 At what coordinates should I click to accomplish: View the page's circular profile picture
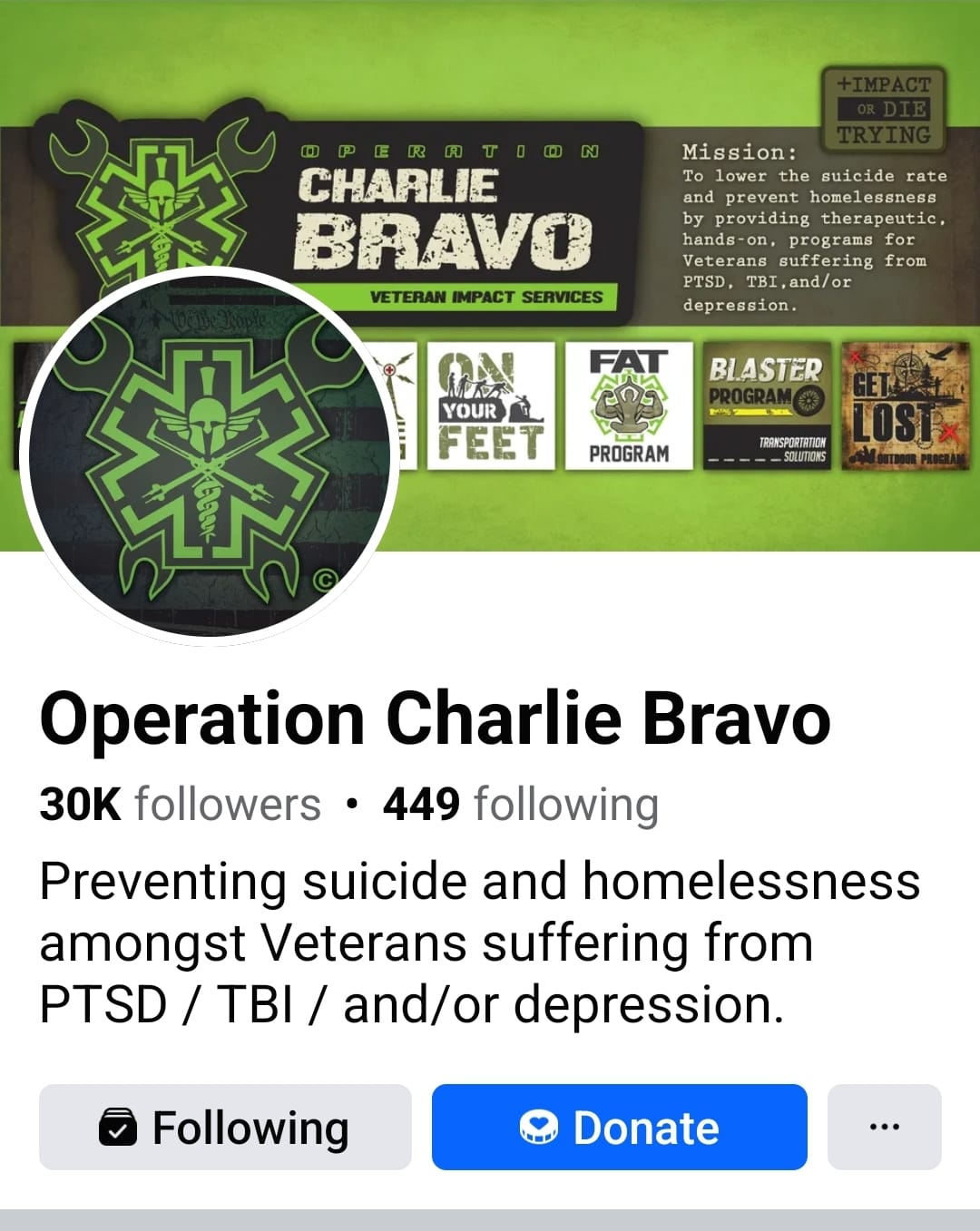pos(210,454)
